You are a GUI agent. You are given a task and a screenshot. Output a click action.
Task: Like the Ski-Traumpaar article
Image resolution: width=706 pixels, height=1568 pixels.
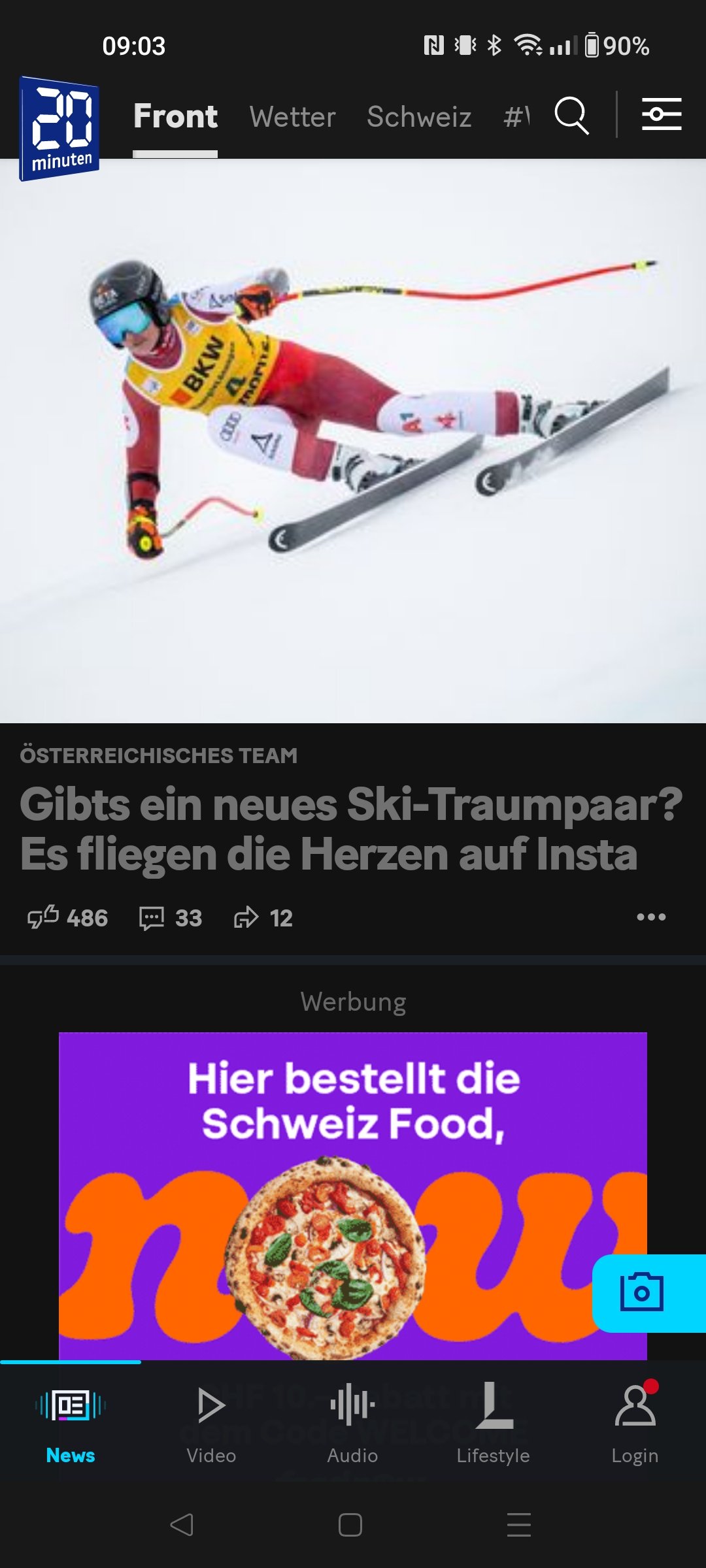67,917
